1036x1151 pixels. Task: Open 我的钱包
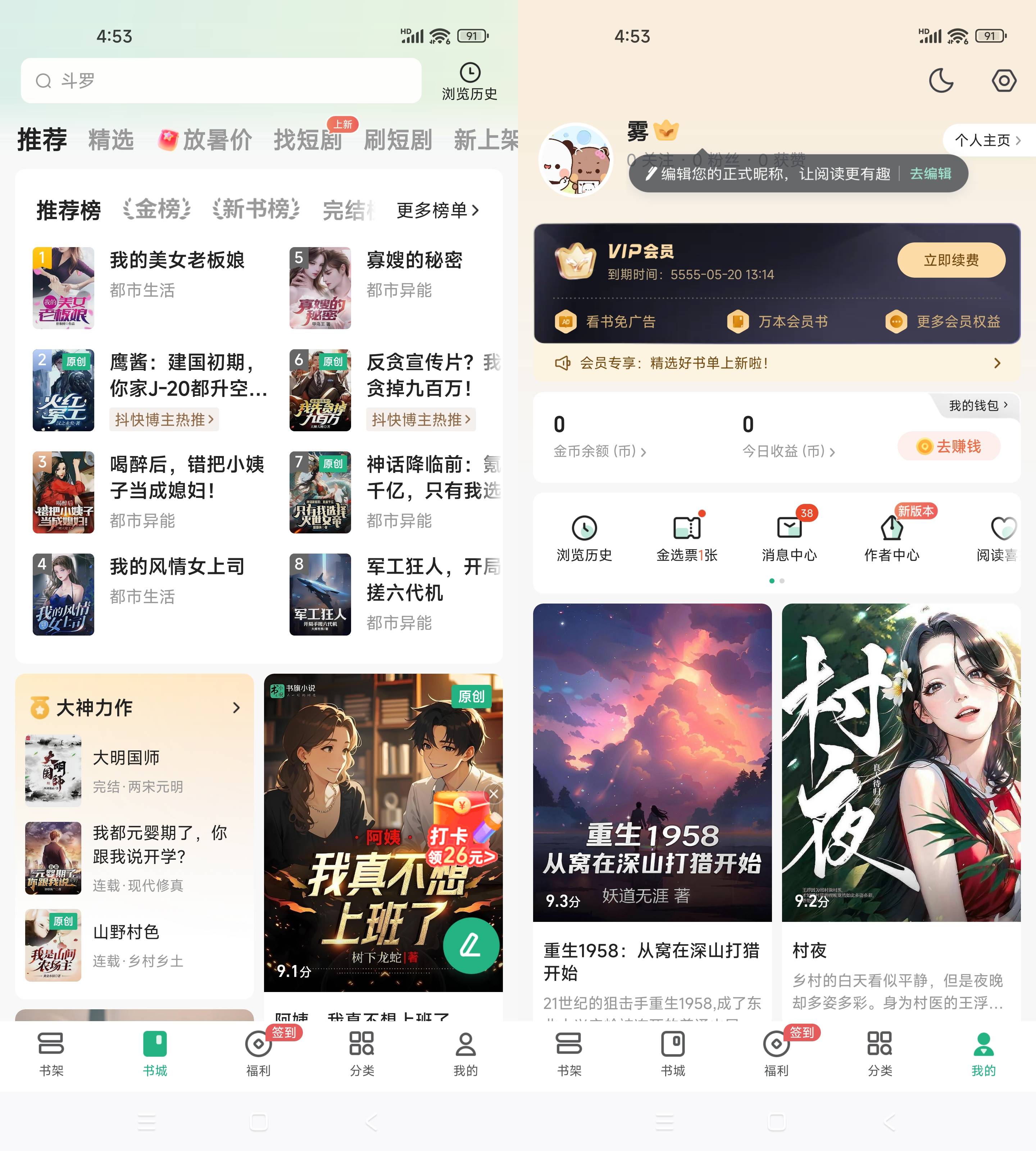[978, 405]
